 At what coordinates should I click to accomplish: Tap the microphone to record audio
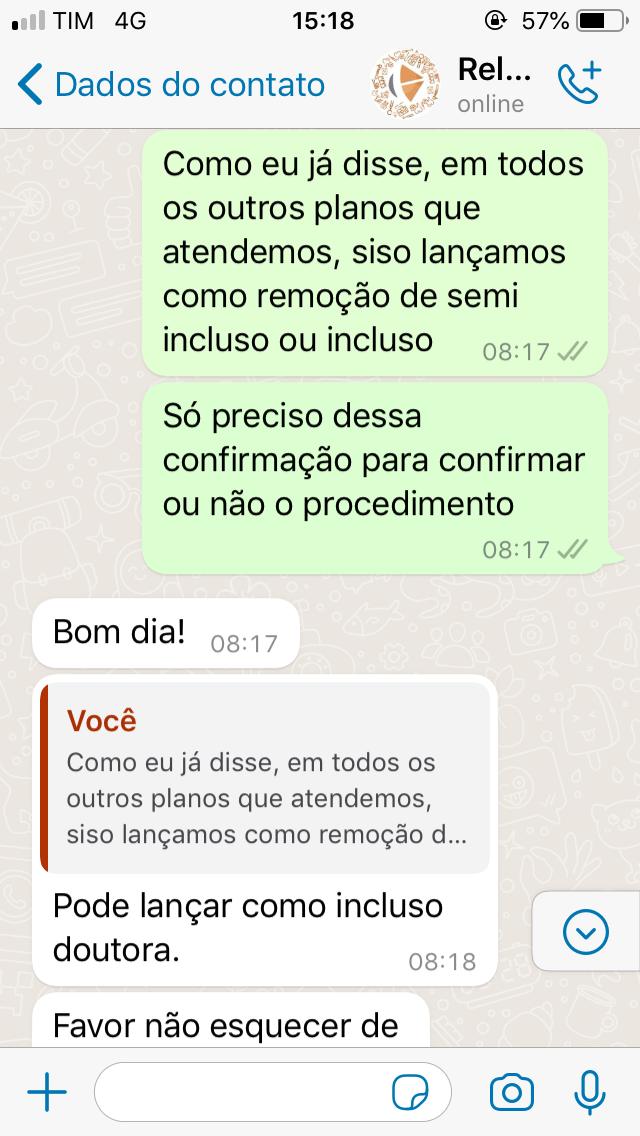click(x=590, y=1092)
